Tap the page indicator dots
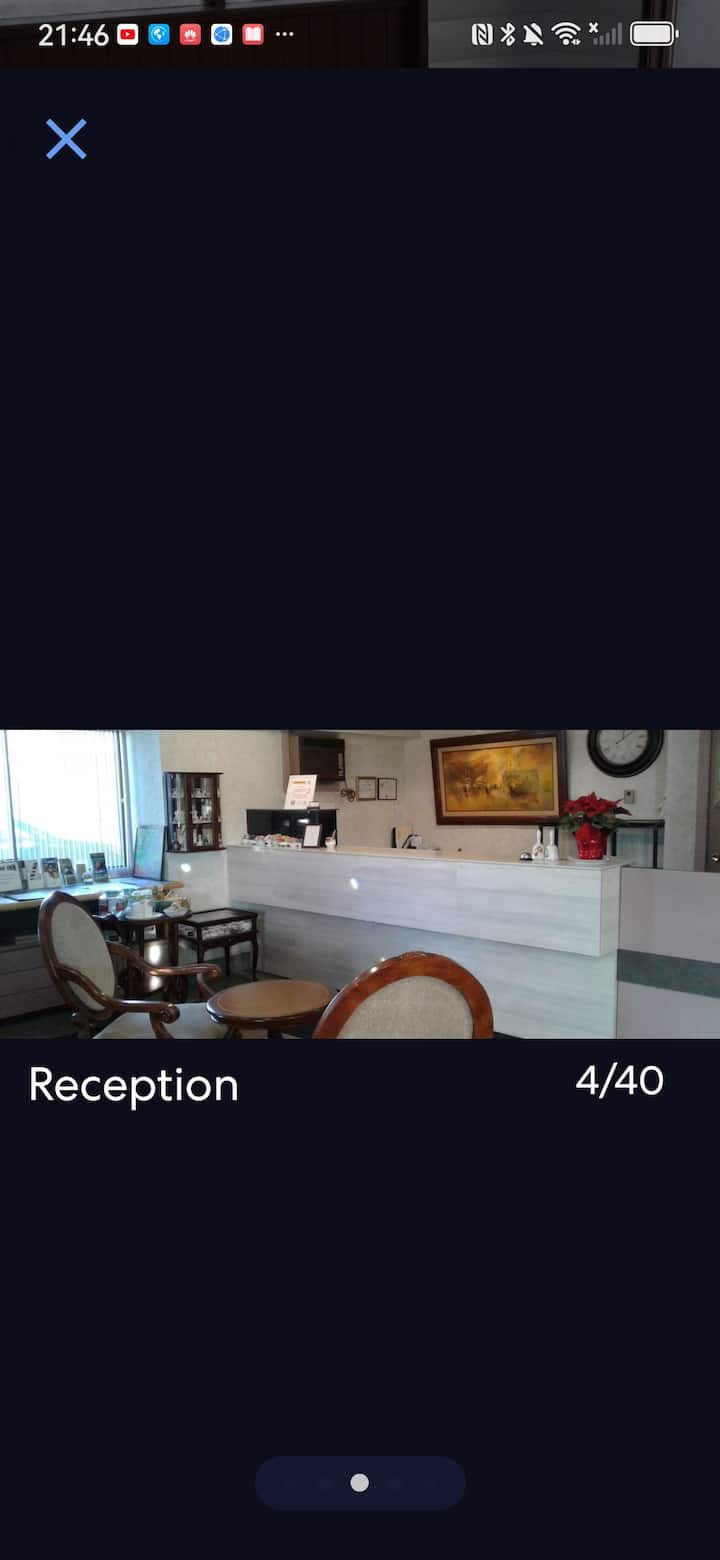 [360, 1483]
